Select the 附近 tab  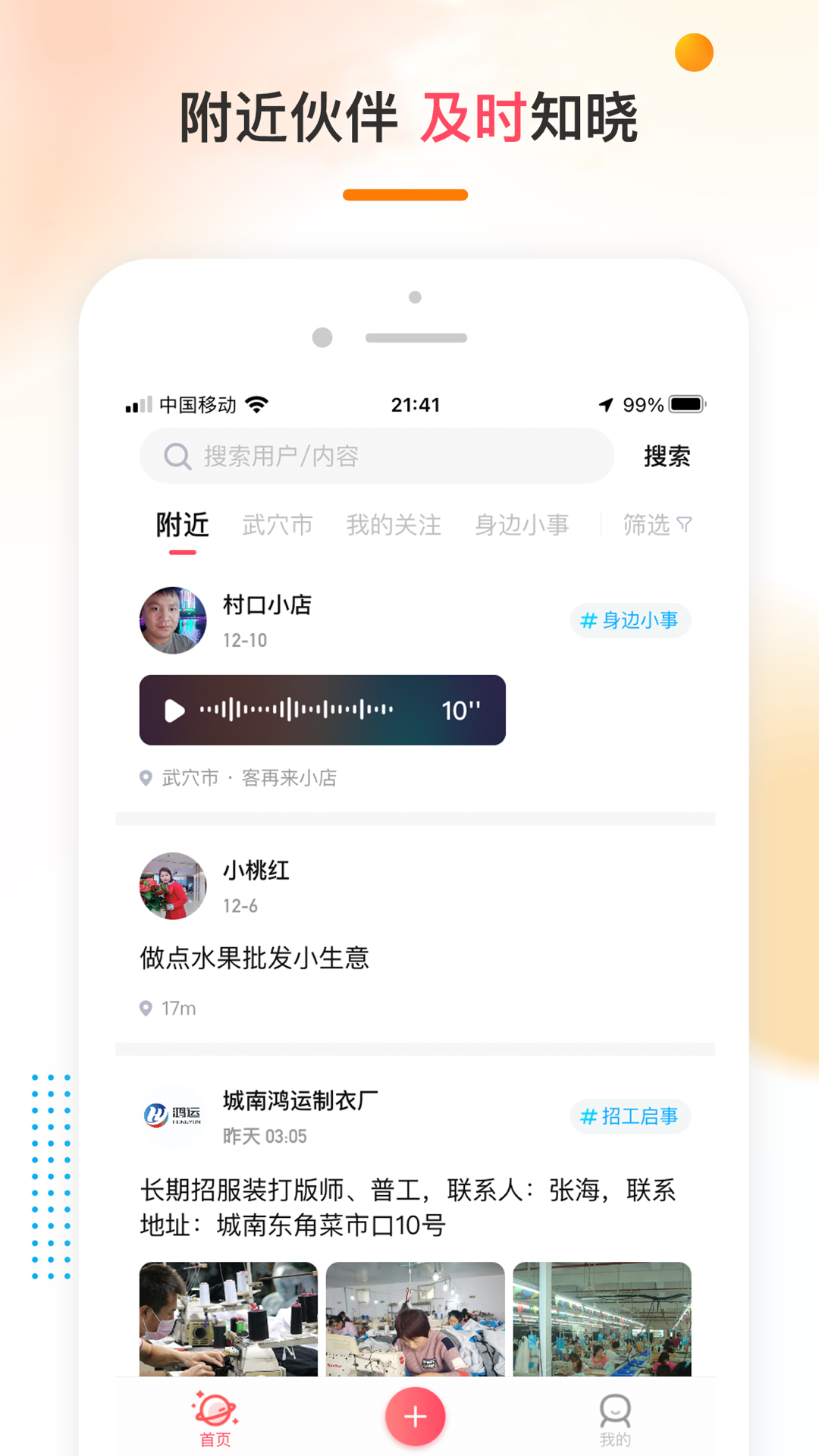point(181,525)
